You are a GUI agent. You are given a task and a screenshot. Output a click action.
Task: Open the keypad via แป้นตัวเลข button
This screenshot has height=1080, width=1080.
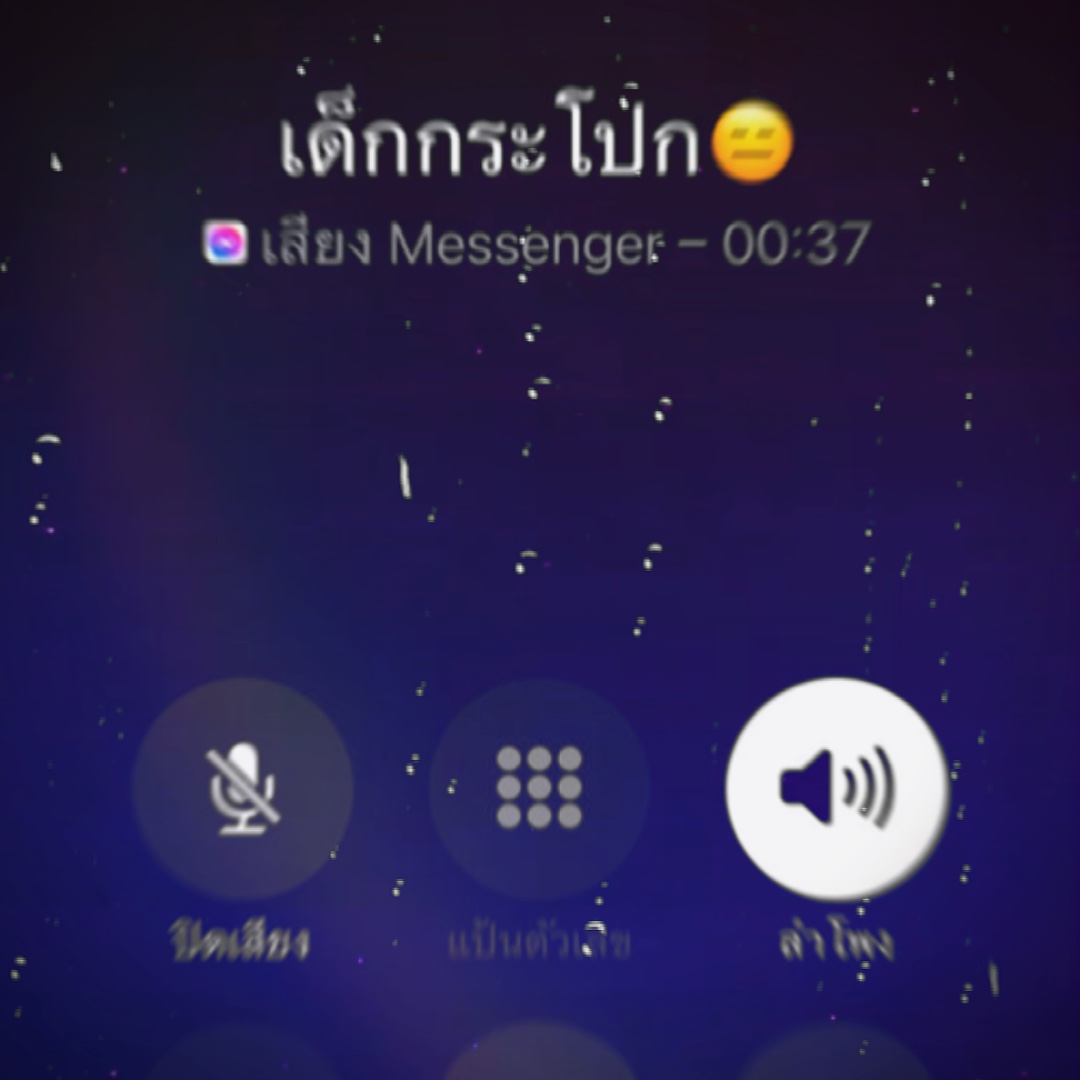pos(539,788)
